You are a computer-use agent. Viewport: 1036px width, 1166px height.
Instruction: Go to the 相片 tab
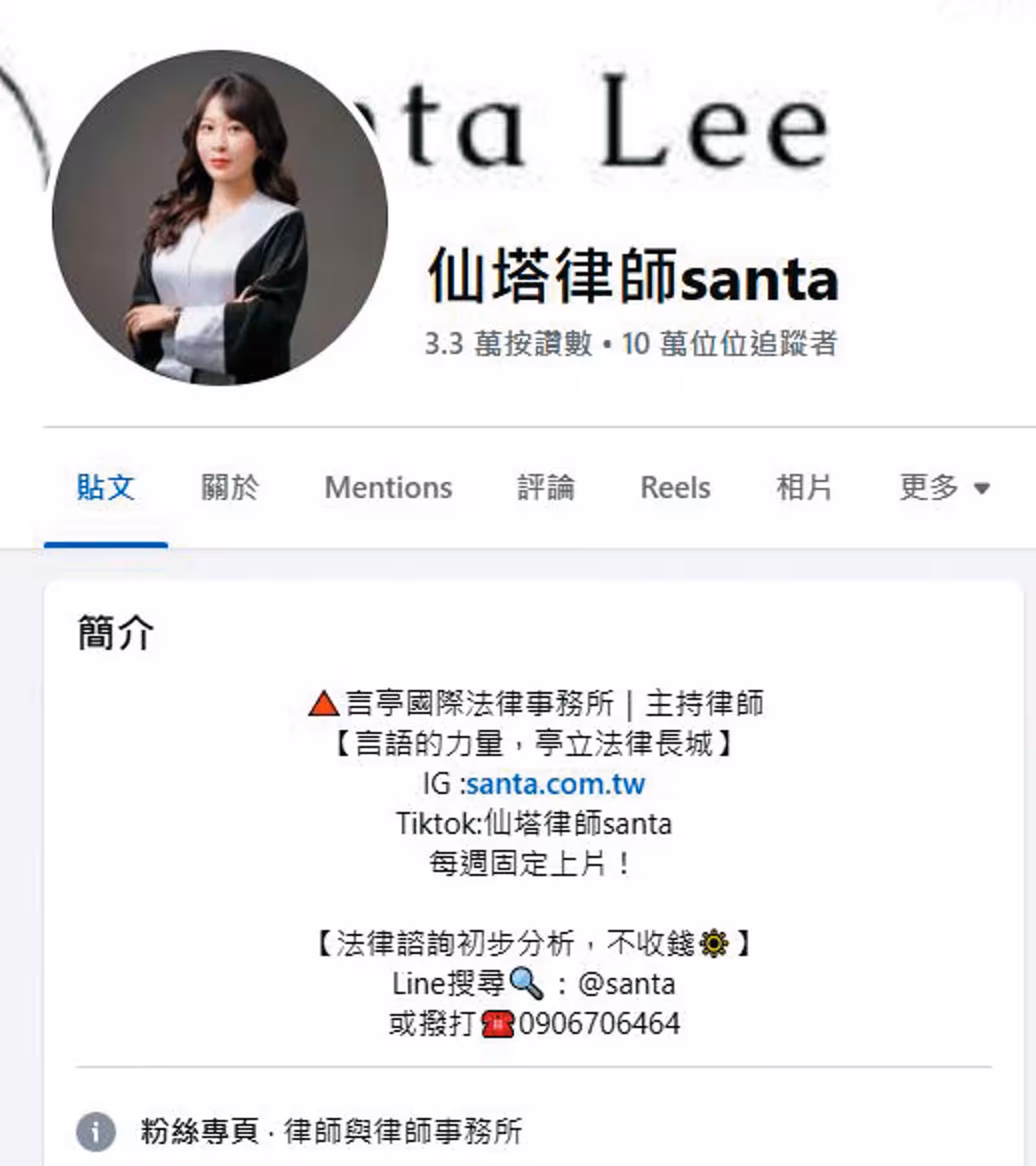point(804,487)
